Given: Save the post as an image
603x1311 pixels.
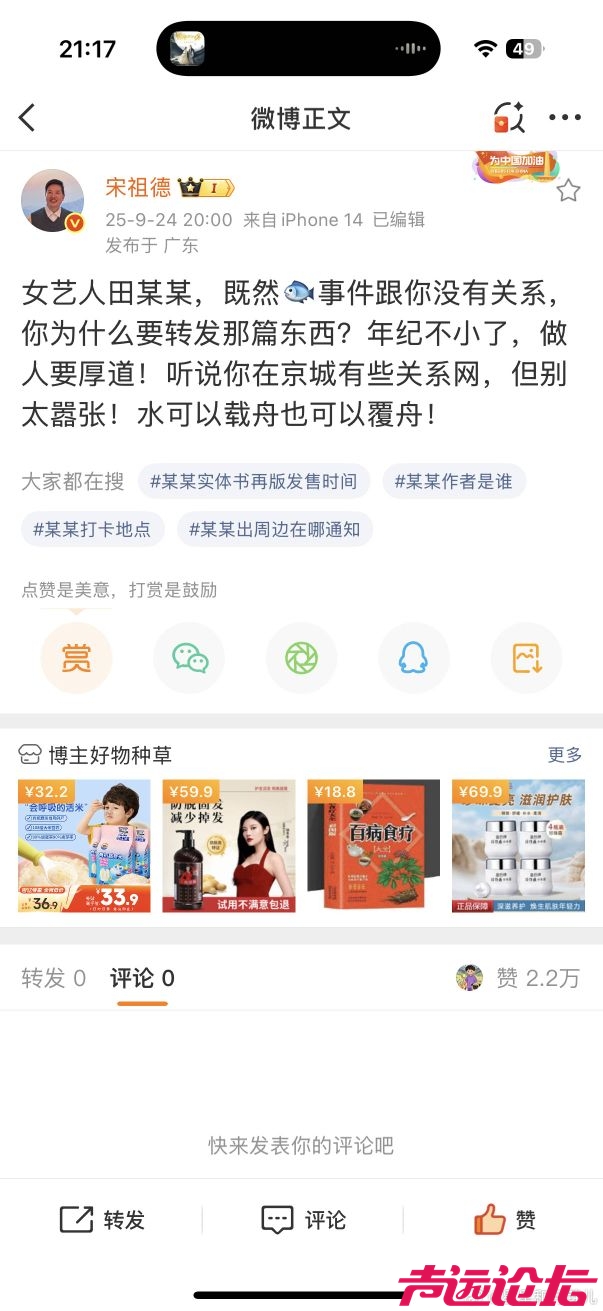Looking at the screenshot, I should coord(526,657).
